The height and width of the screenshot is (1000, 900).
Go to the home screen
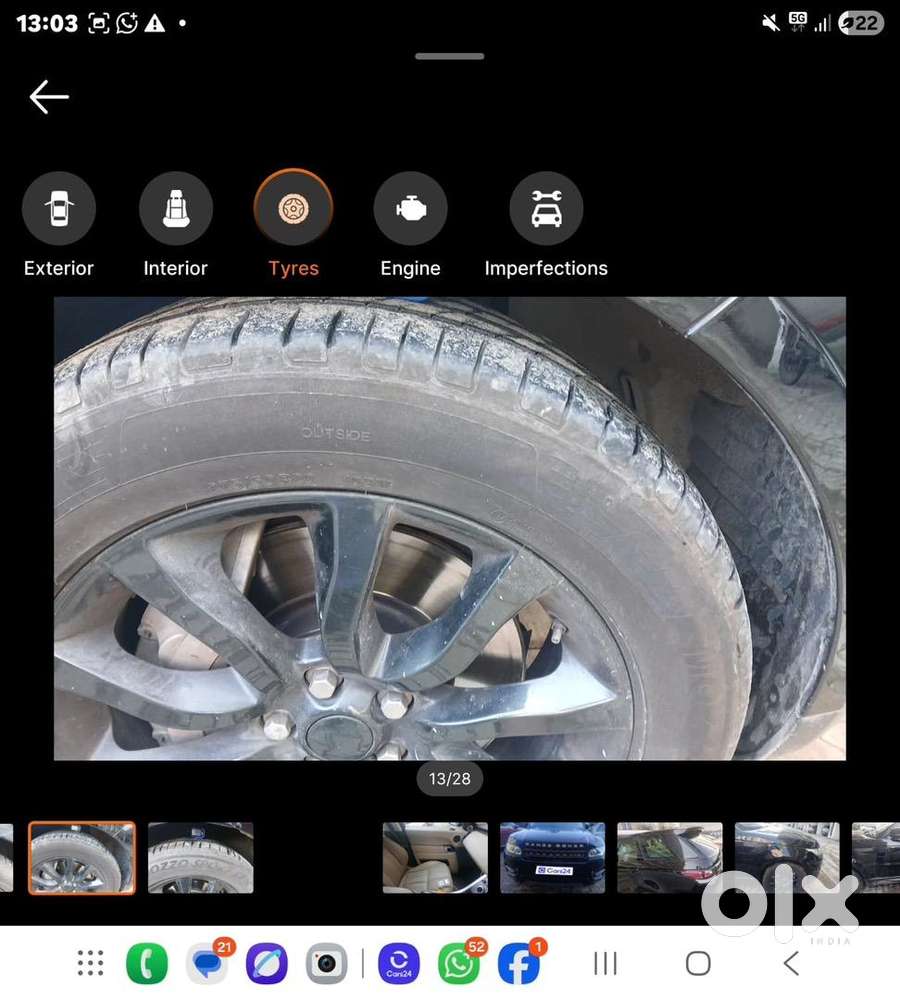tap(698, 963)
